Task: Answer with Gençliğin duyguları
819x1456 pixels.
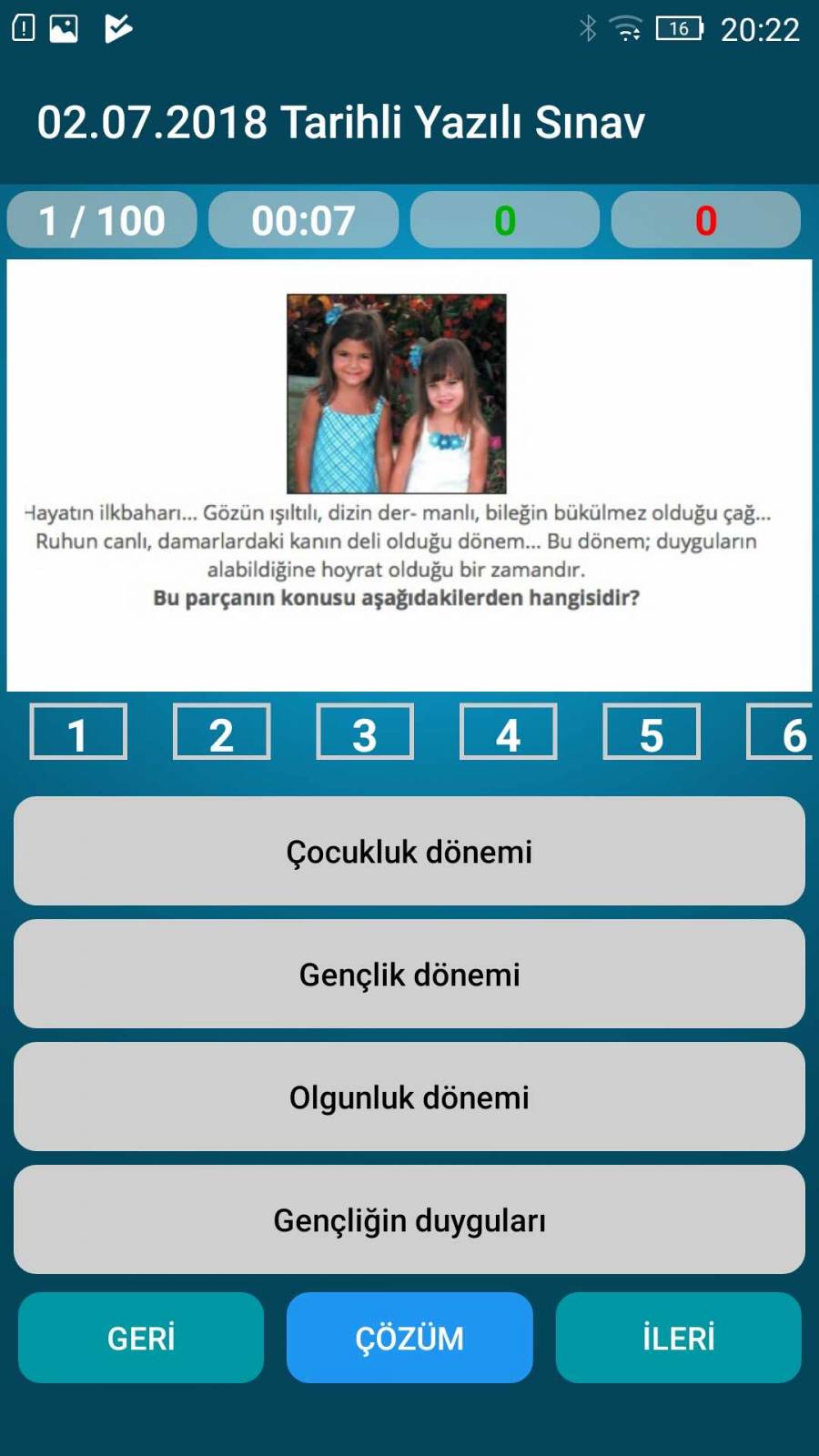Action: click(x=409, y=1219)
